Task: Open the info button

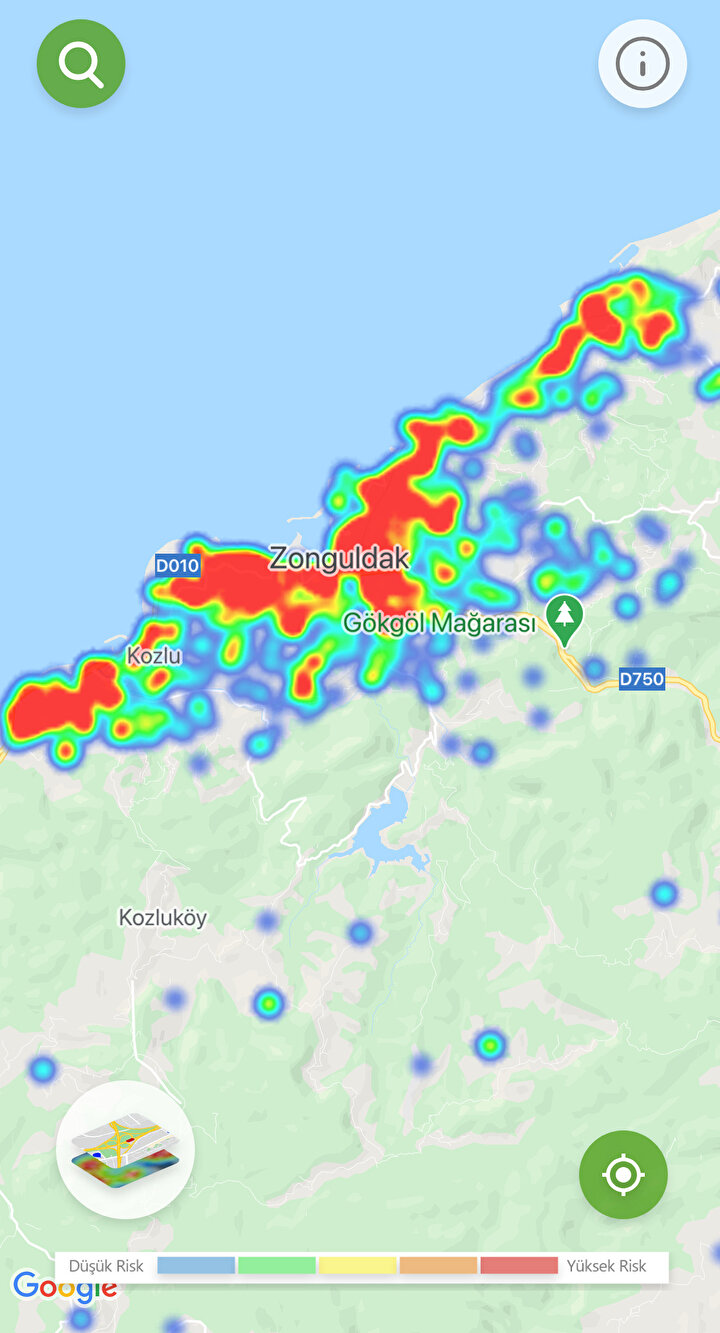Action: coord(642,64)
